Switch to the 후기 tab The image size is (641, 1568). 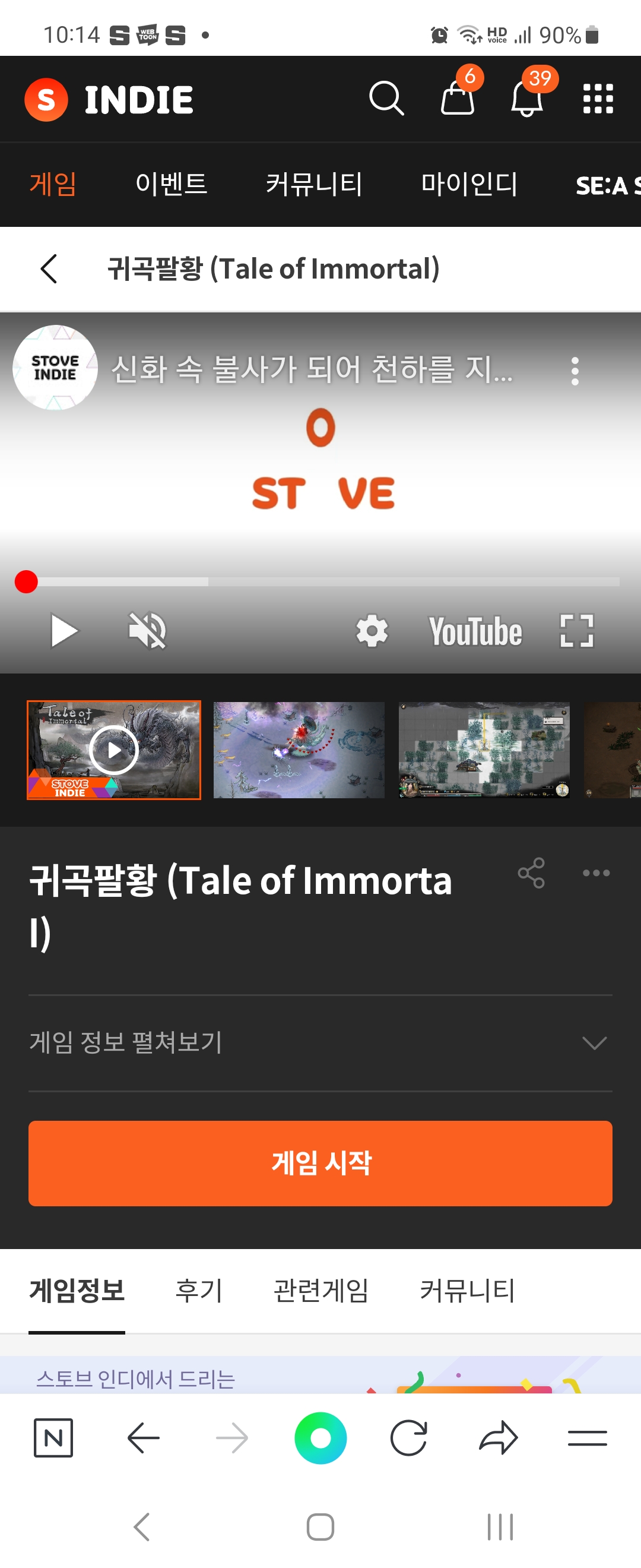199,1291
